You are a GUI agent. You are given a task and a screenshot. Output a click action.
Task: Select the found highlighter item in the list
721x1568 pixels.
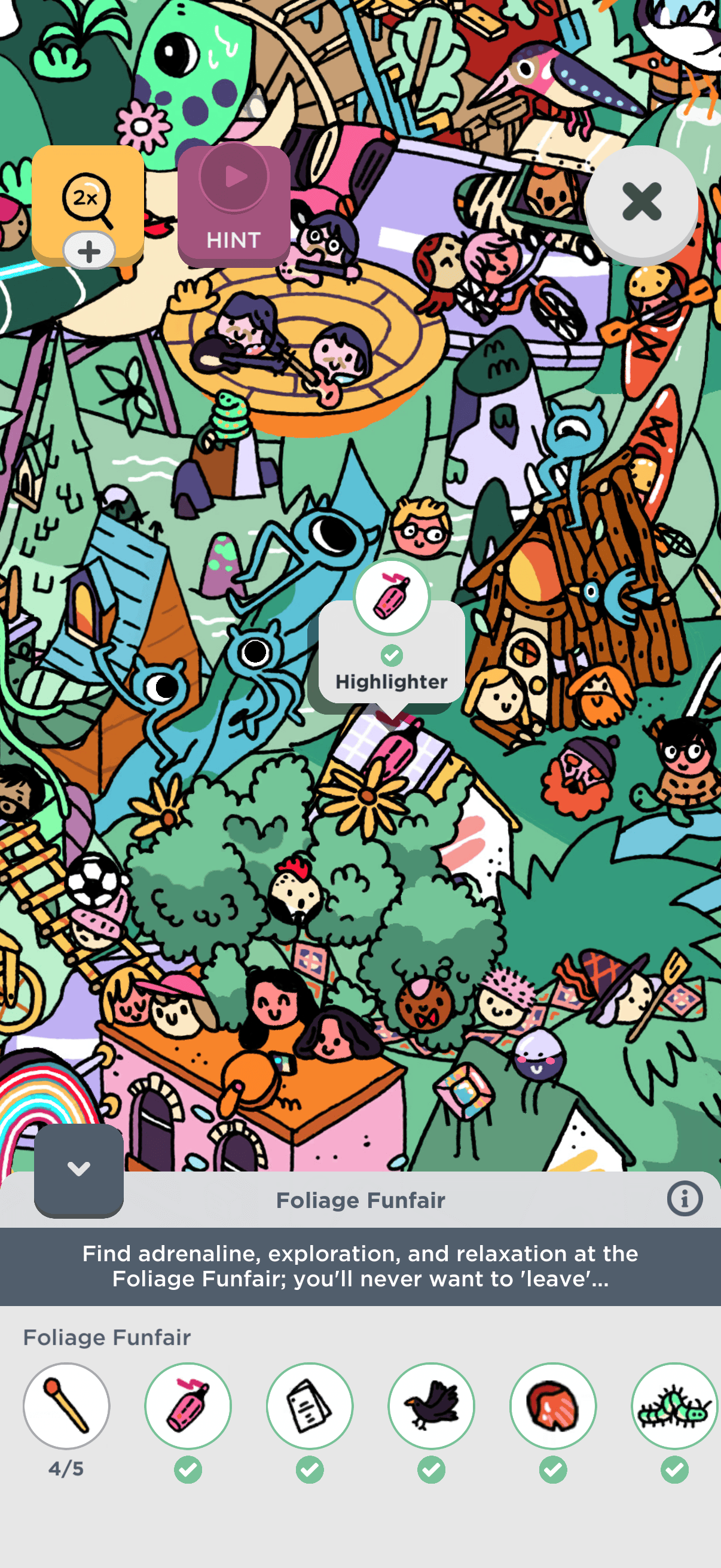[x=188, y=1405]
